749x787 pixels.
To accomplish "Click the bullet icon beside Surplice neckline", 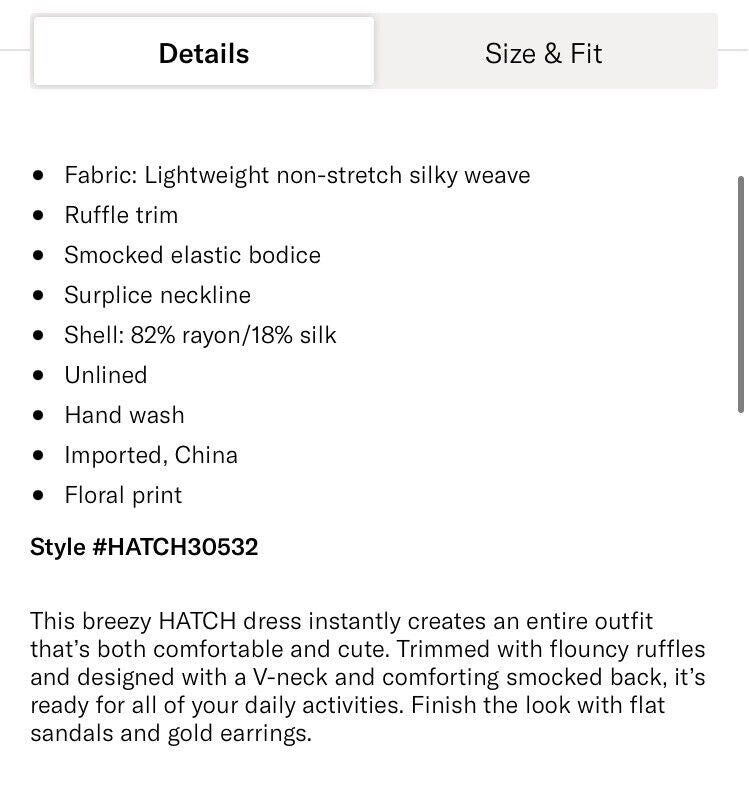I will 38,295.
